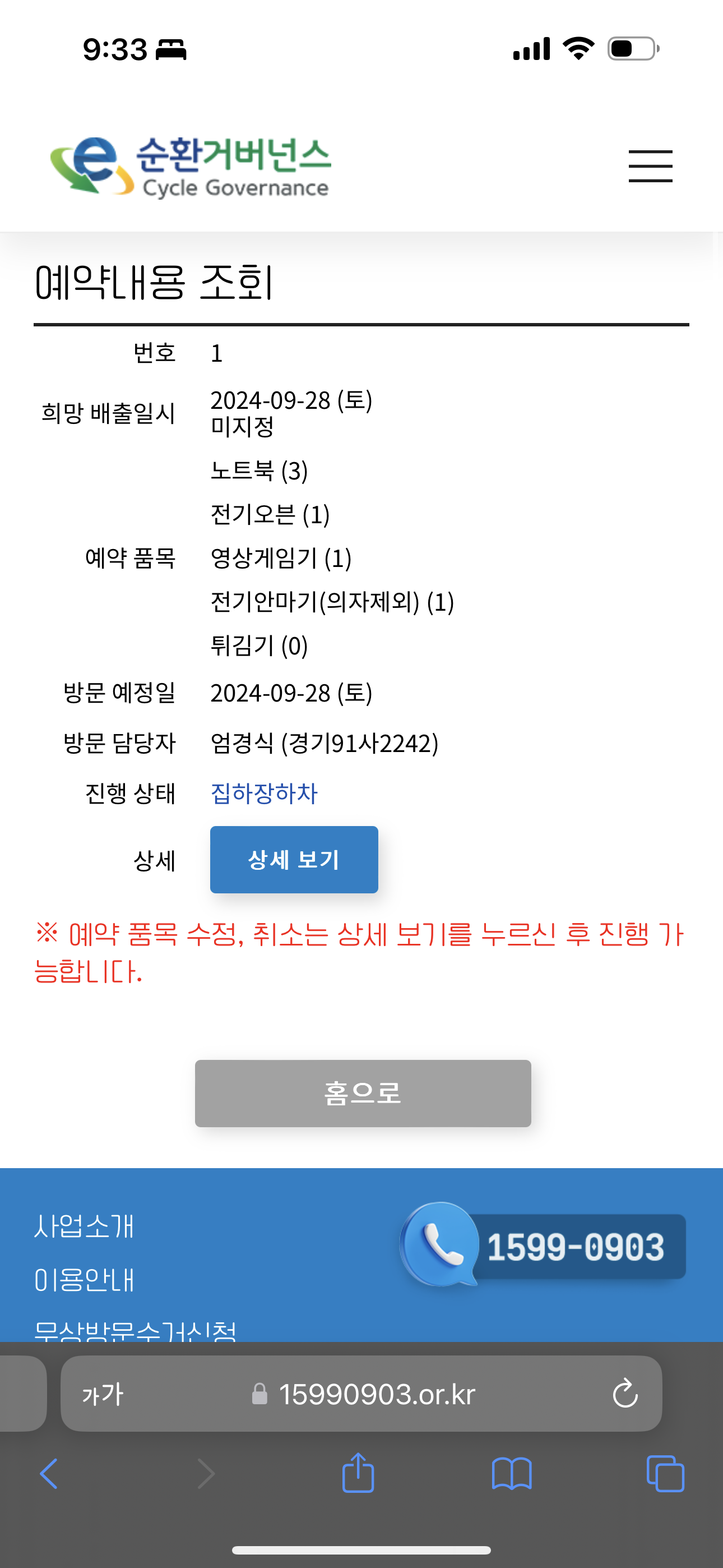Open the 이용안내 footer link
The width and height of the screenshot is (723, 1568).
(x=84, y=1280)
